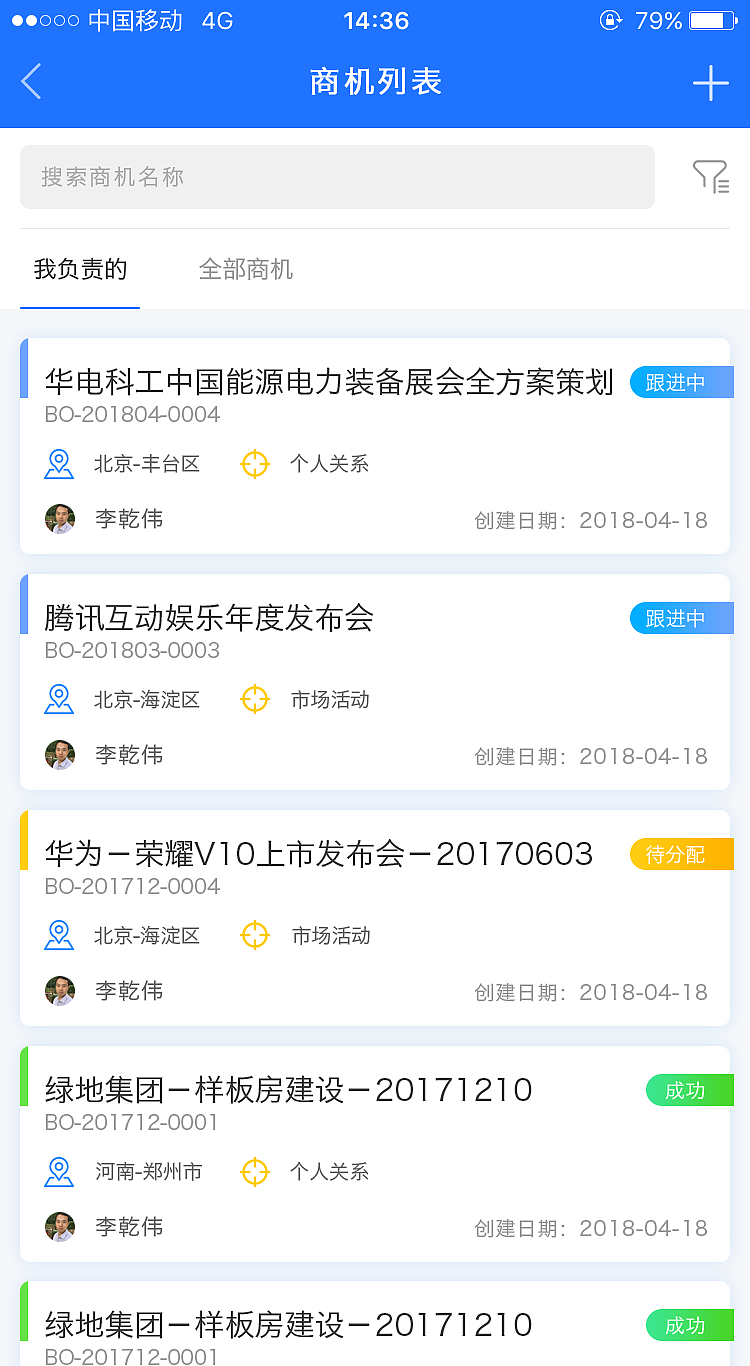Go back using the left arrow icon
The width and height of the screenshot is (750, 1366).
point(31,81)
